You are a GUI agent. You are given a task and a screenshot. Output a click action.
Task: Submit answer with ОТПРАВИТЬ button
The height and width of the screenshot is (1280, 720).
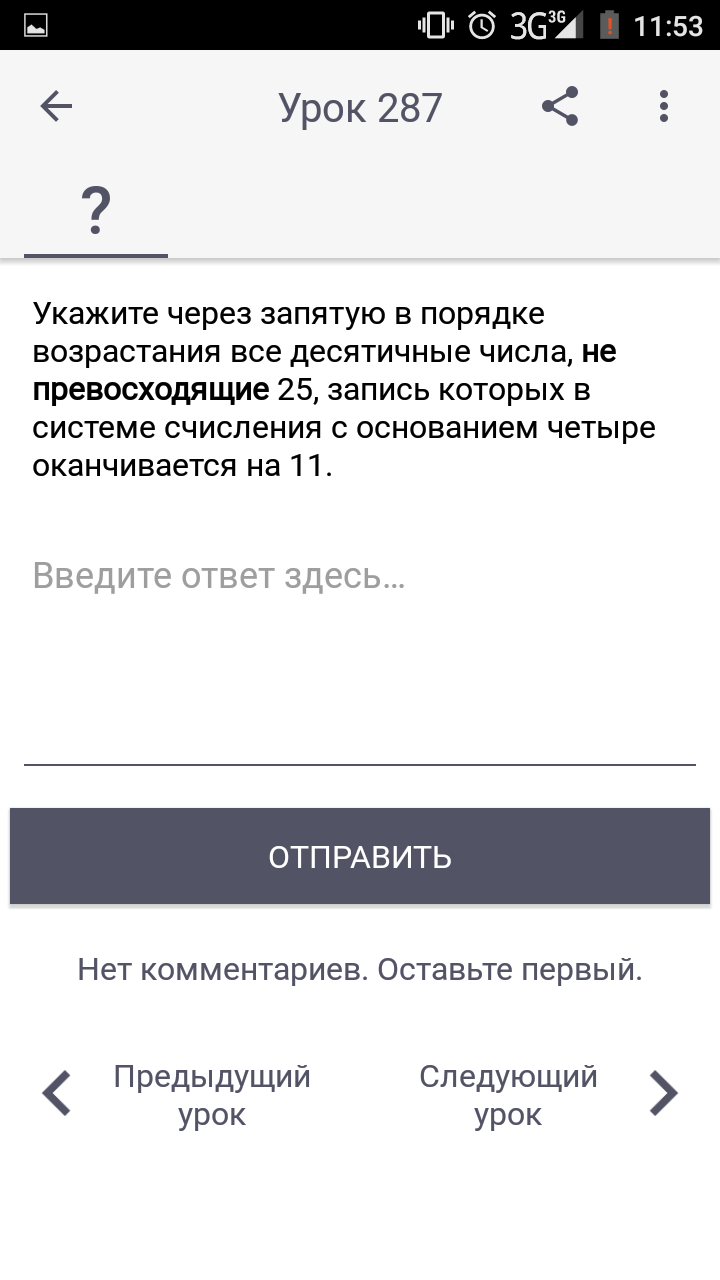point(360,857)
